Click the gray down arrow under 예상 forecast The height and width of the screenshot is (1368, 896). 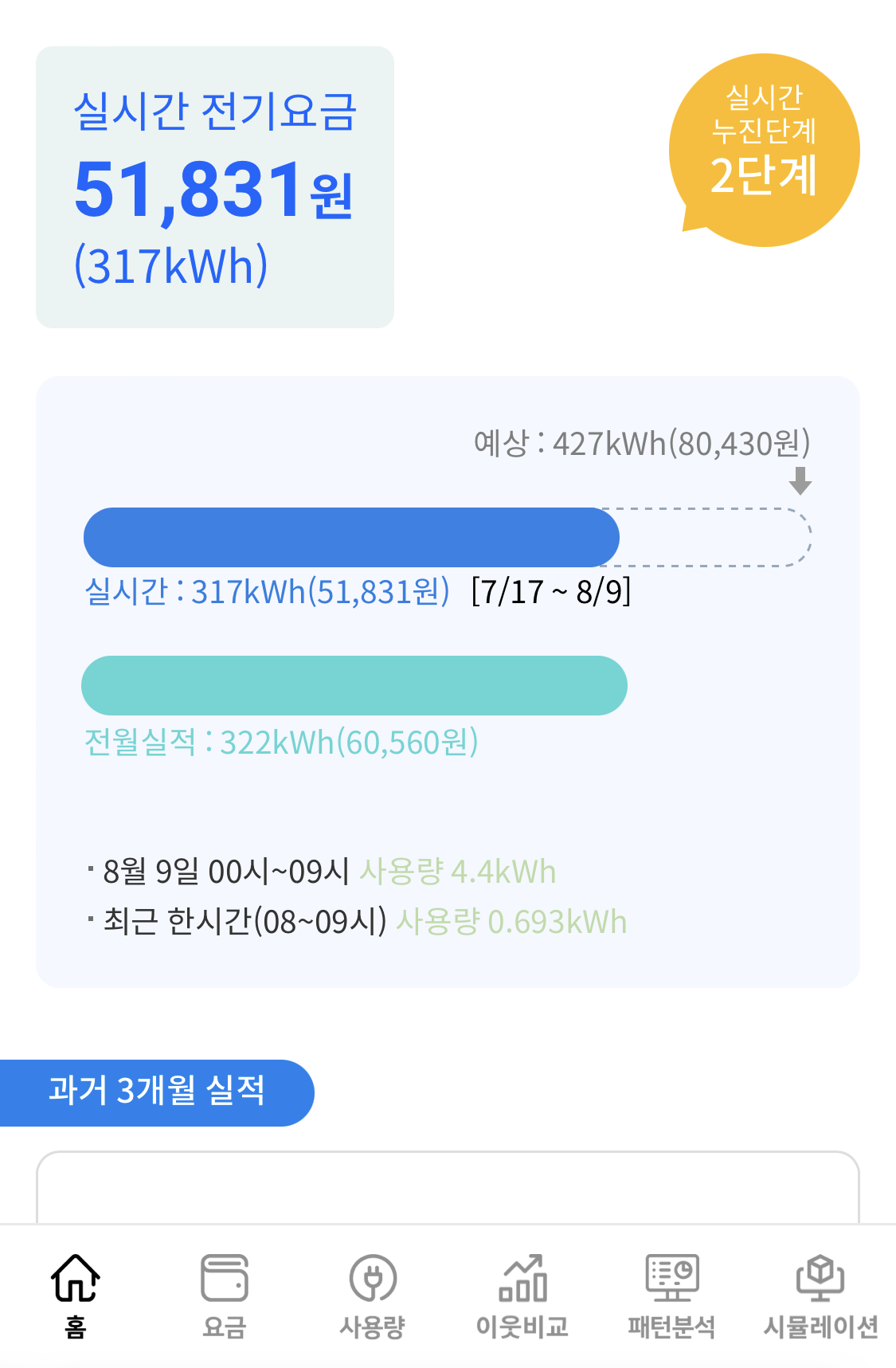(800, 482)
